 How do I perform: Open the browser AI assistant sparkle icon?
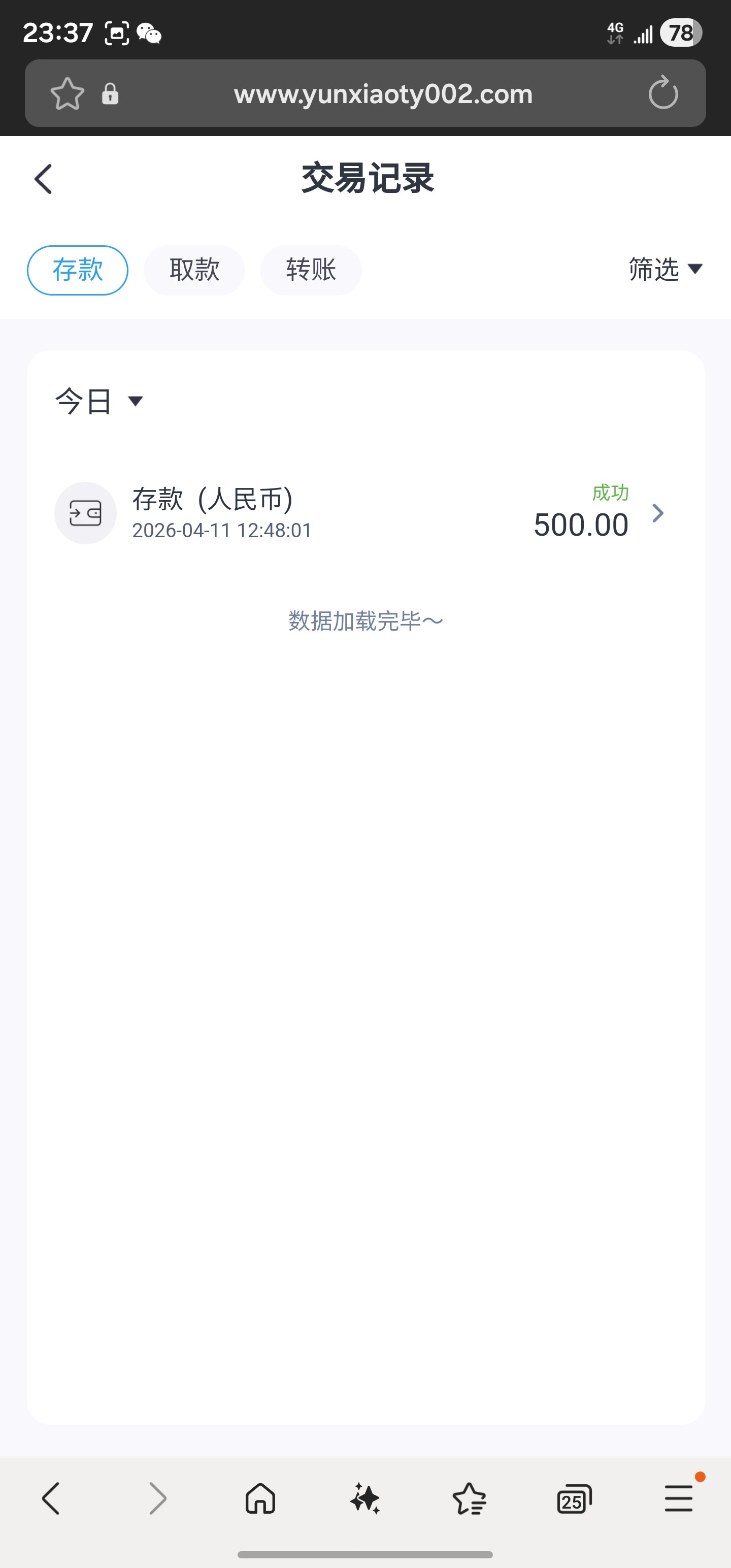(365, 1498)
